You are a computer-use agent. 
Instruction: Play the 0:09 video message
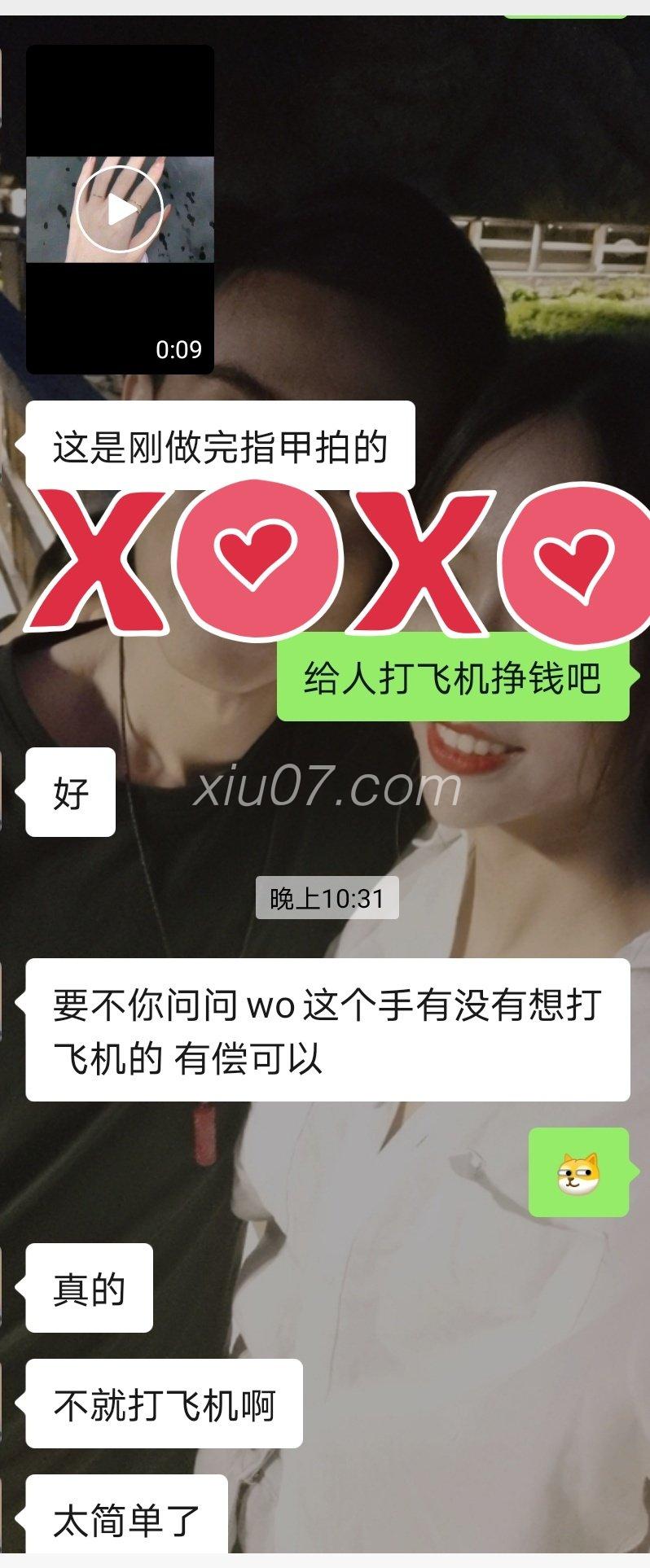pyautogui.click(x=120, y=209)
